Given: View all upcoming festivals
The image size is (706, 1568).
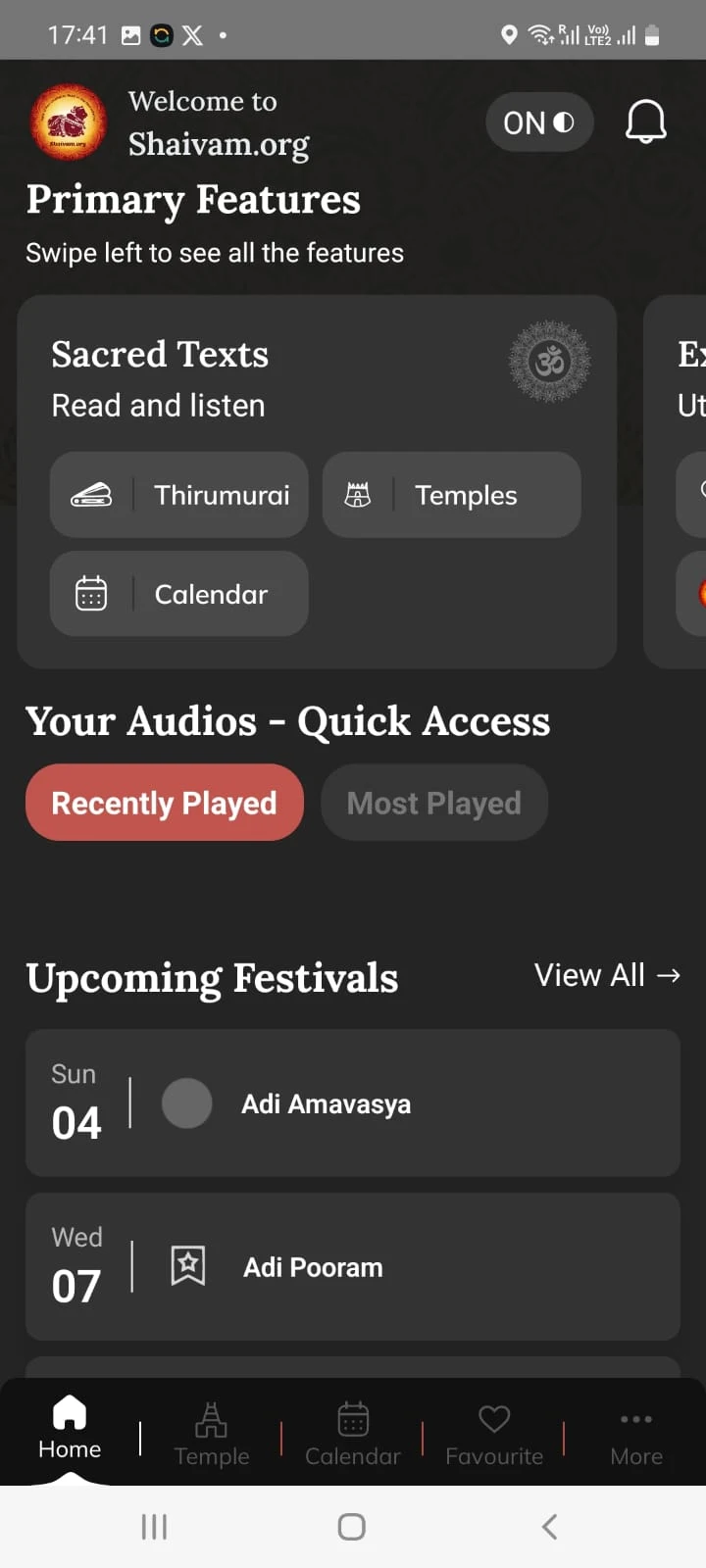Looking at the screenshot, I should [607, 975].
